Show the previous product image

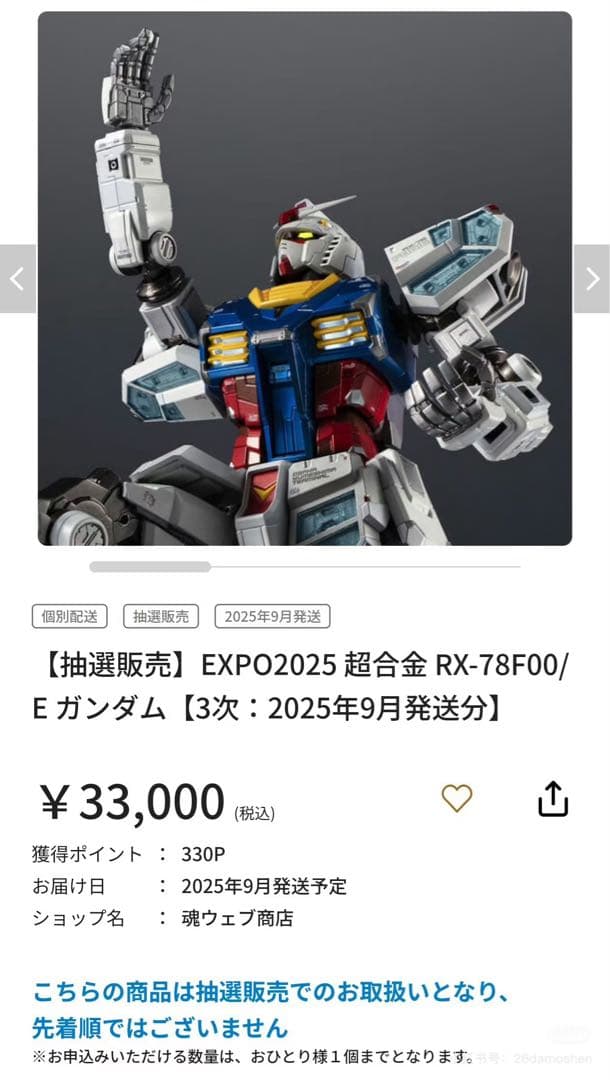click(17, 279)
